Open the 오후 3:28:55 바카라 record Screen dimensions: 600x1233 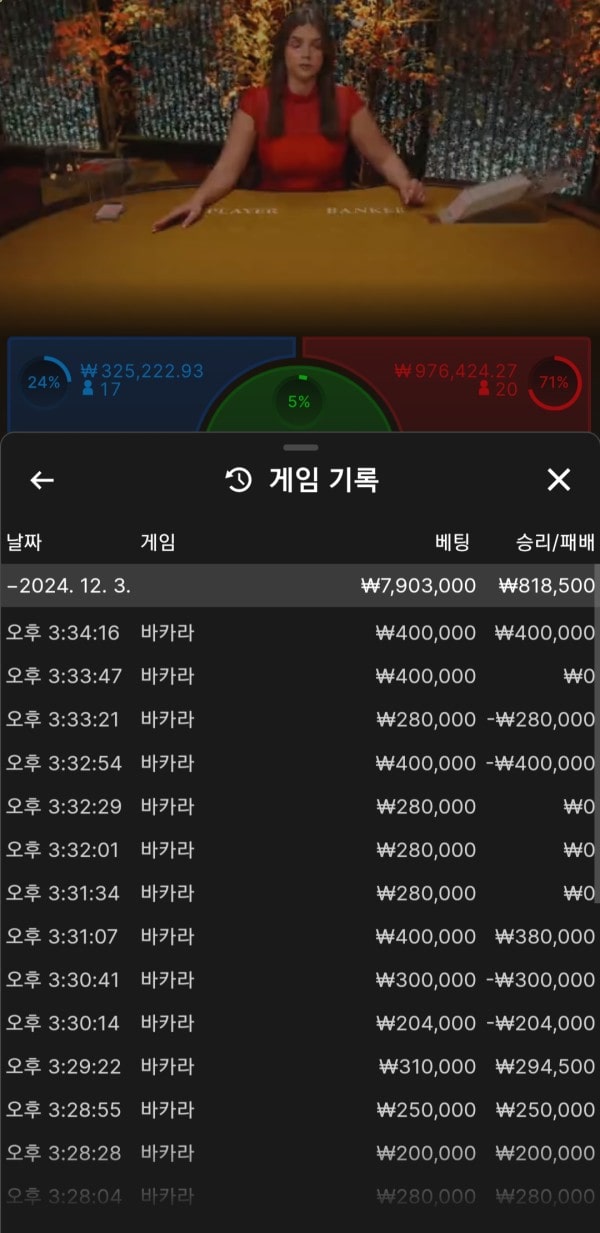pyautogui.click(x=298, y=1110)
